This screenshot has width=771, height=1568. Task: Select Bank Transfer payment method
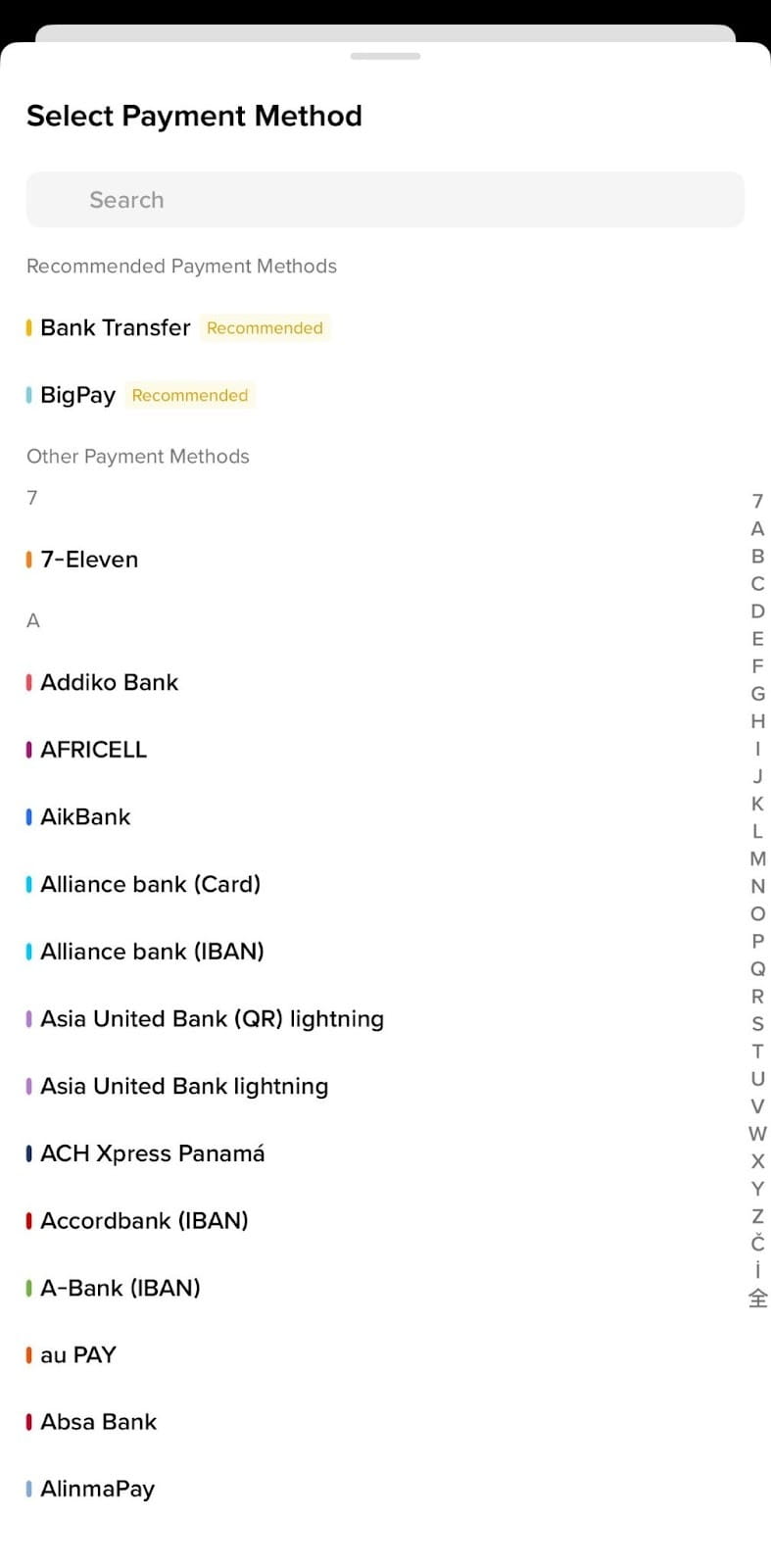point(116,327)
